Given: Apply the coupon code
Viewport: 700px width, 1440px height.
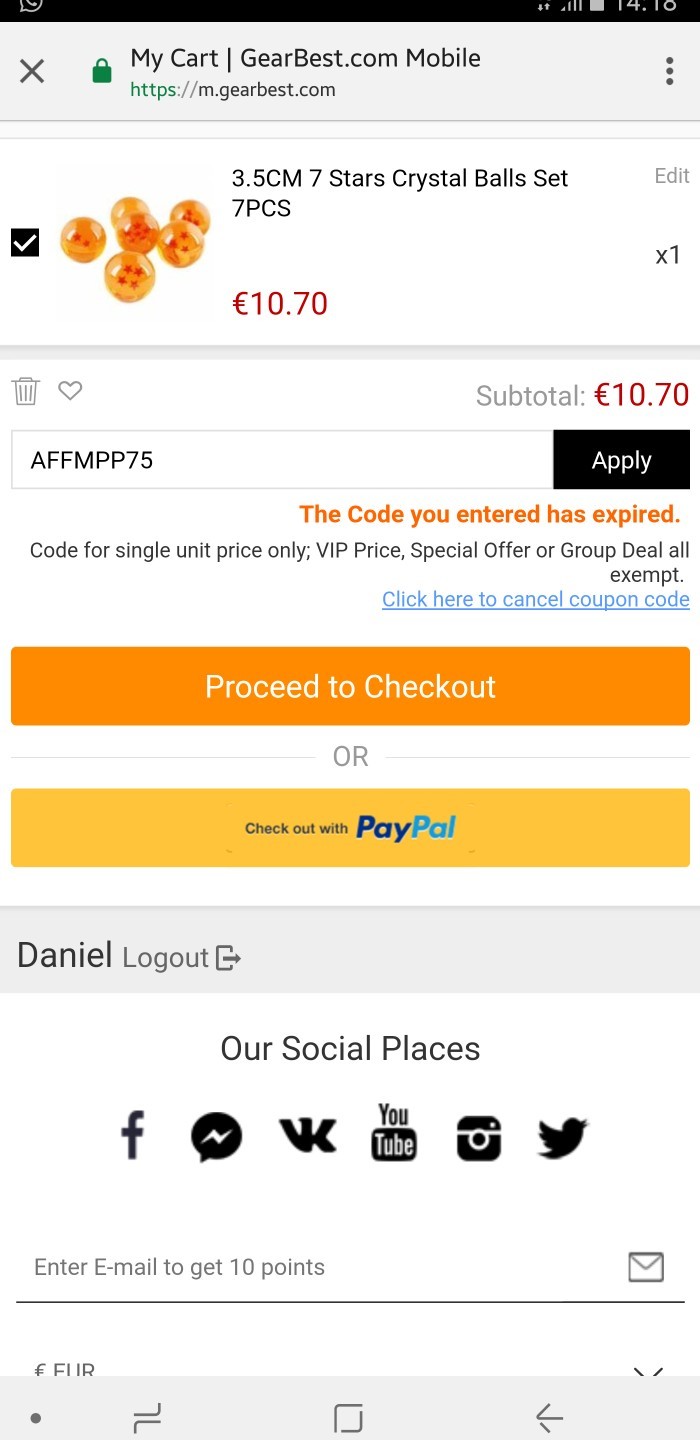Looking at the screenshot, I should pyautogui.click(x=621, y=460).
